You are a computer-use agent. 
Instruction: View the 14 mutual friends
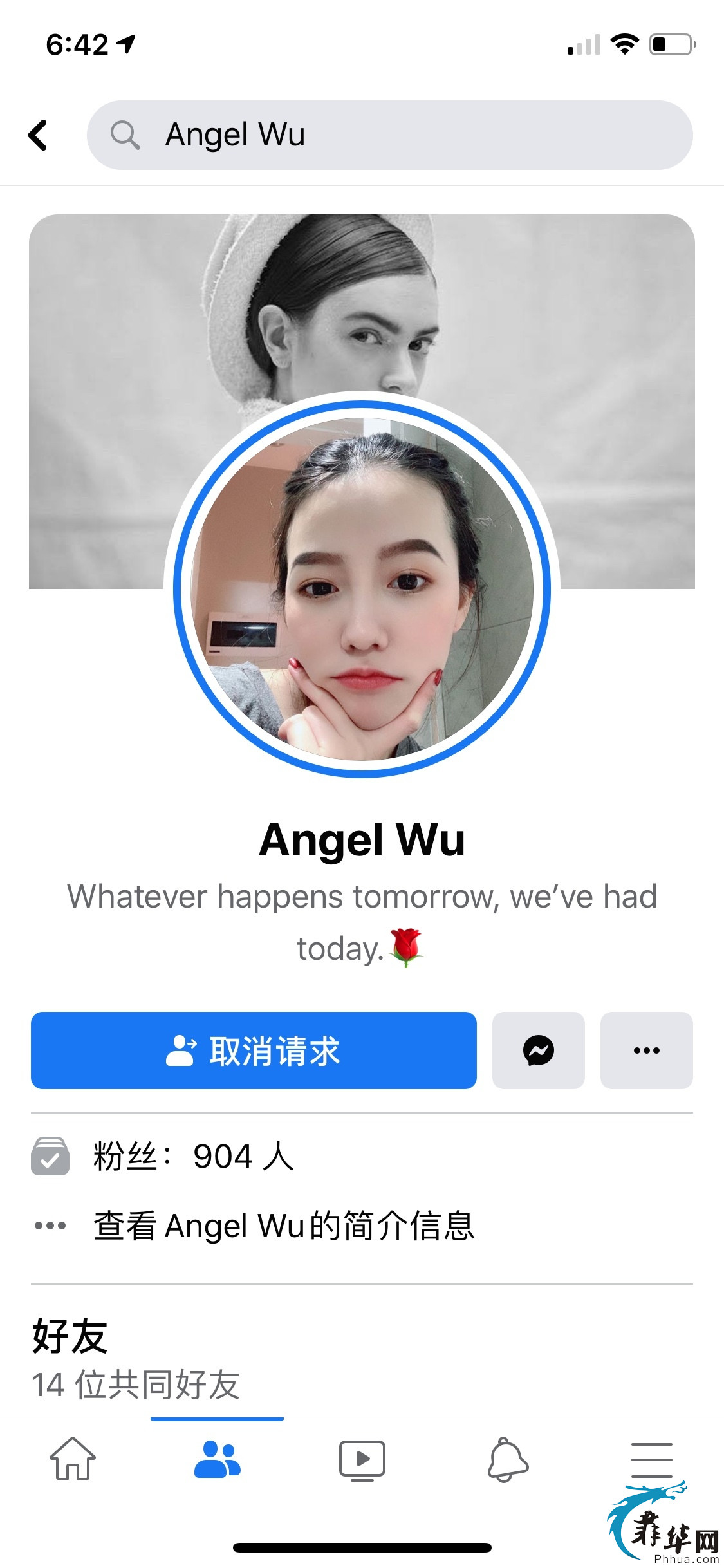(x=136, y=1385)
